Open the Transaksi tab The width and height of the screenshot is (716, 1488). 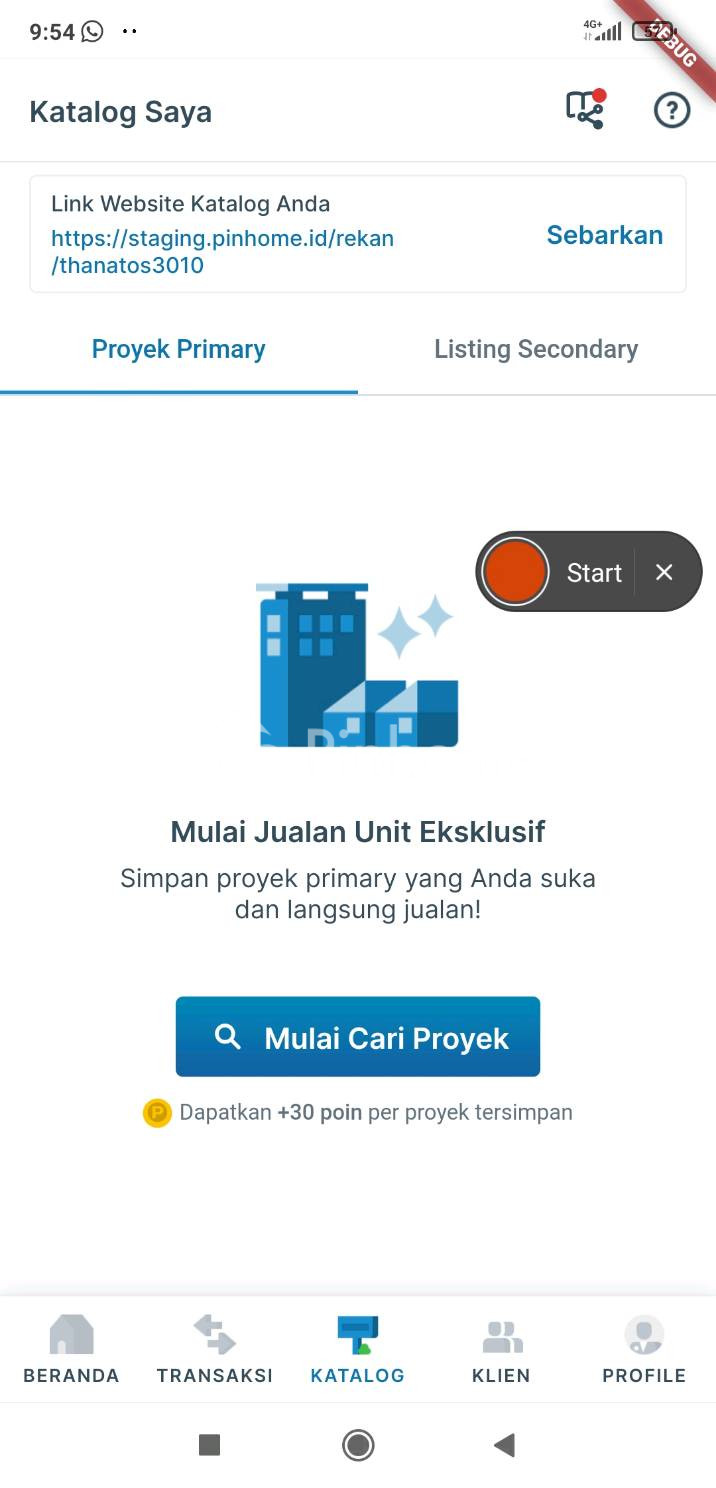[215, 1350]
